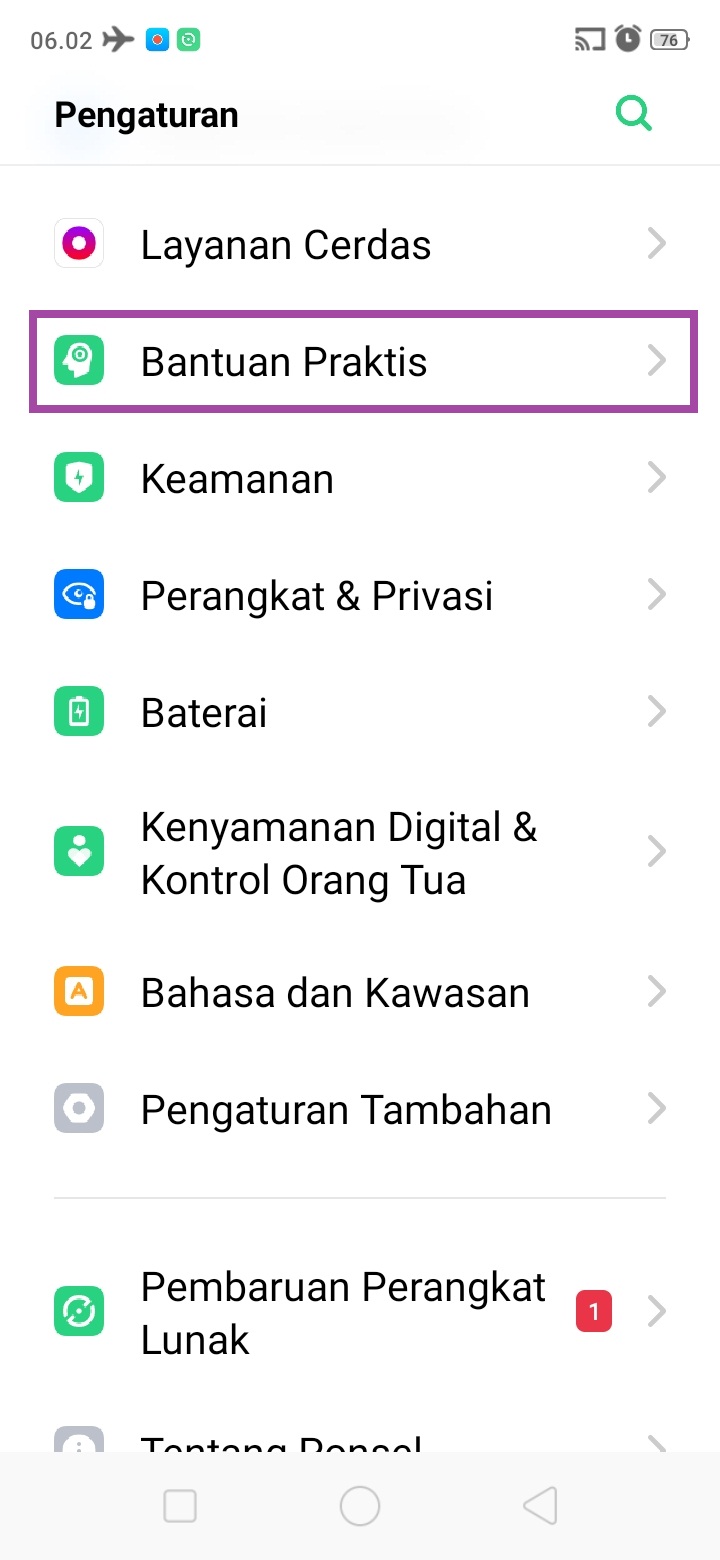The width and height of the screenshot is (720, 1560).
Task: Check Pembaruan Perangkat Lunak
Action: (x=360, y=1312)
